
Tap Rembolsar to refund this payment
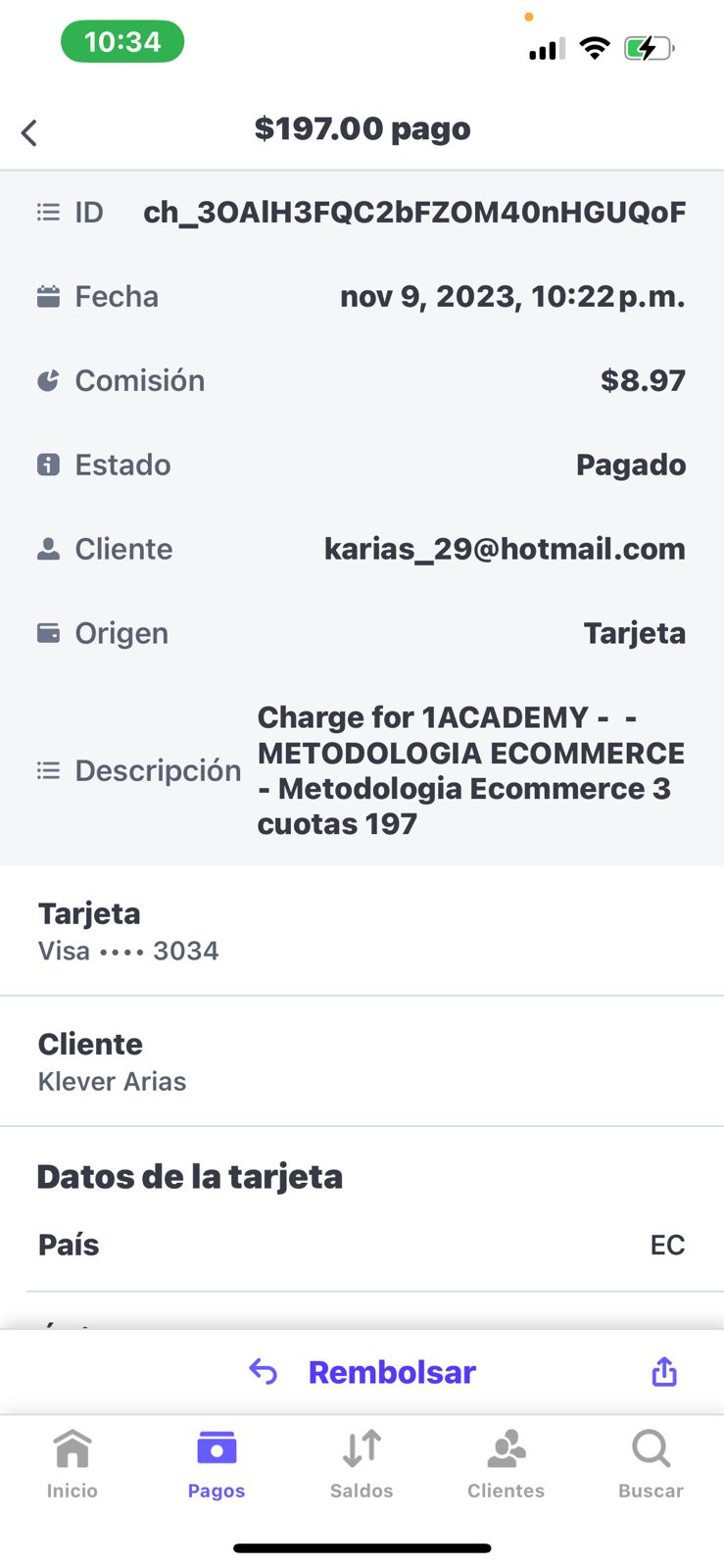click(x=362, y=1372)
